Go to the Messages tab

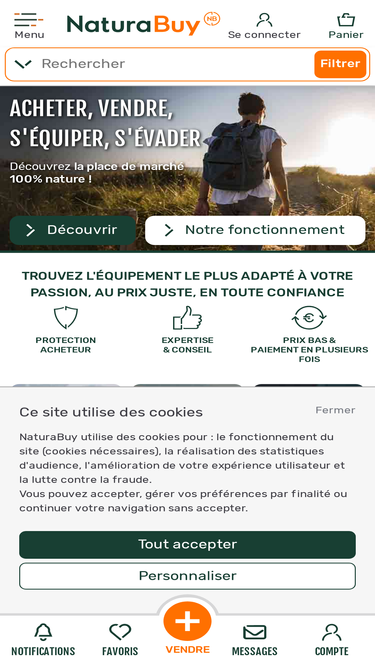(x=254, y=639)
